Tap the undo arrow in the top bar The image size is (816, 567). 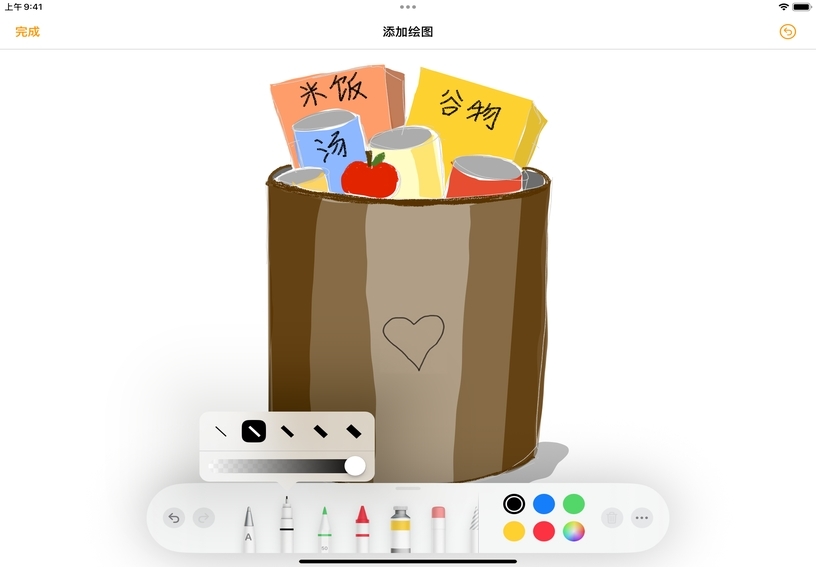click(788, 32)
